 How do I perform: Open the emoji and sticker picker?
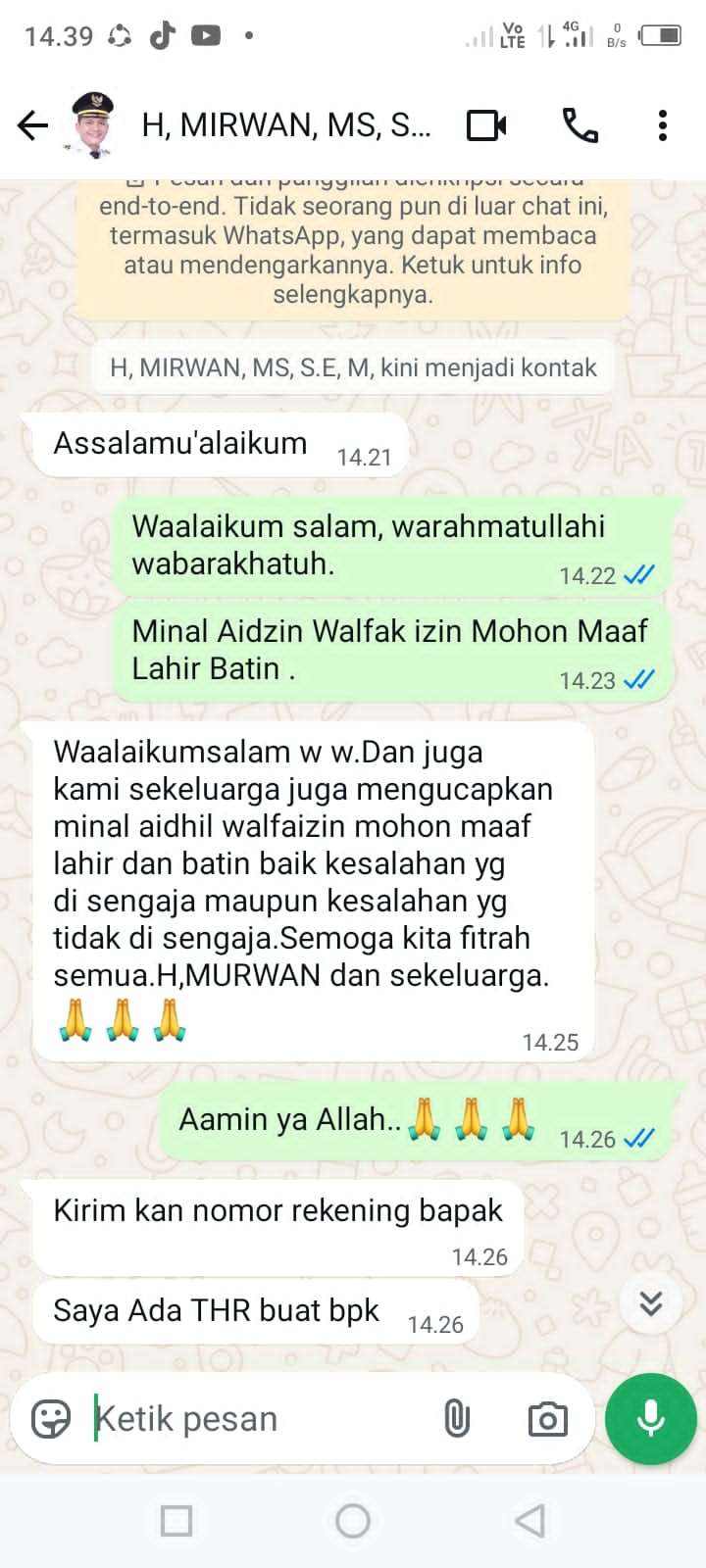(x=51, y=1418)
